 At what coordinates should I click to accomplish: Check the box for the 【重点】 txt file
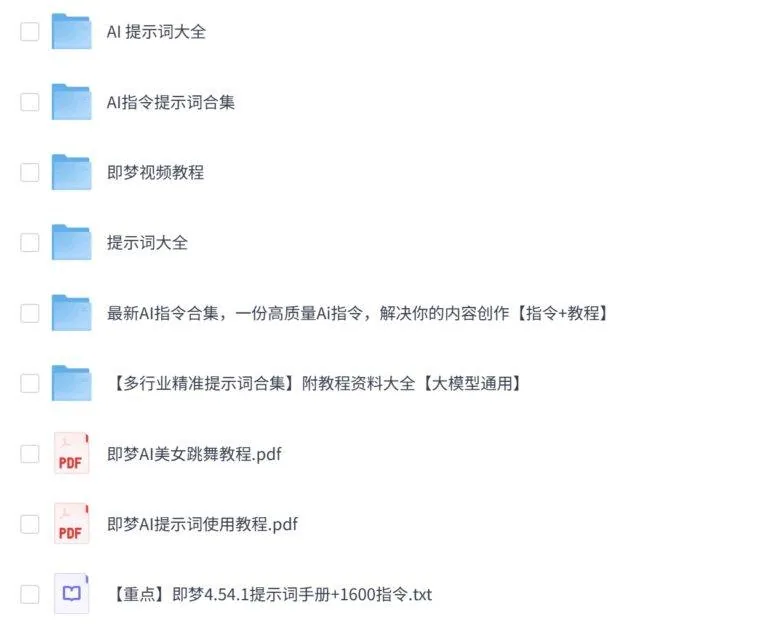30,594
